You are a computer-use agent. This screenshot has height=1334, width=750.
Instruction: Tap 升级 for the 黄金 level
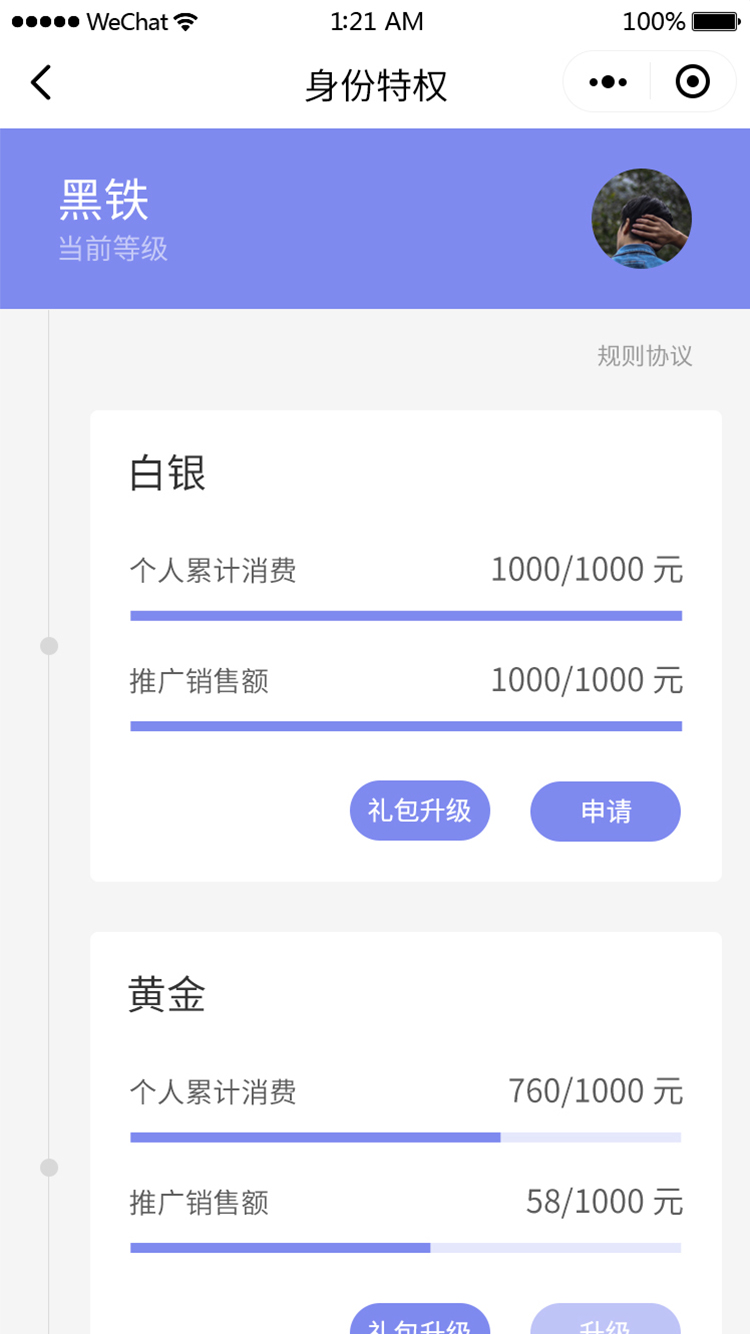coord(605,1322)
